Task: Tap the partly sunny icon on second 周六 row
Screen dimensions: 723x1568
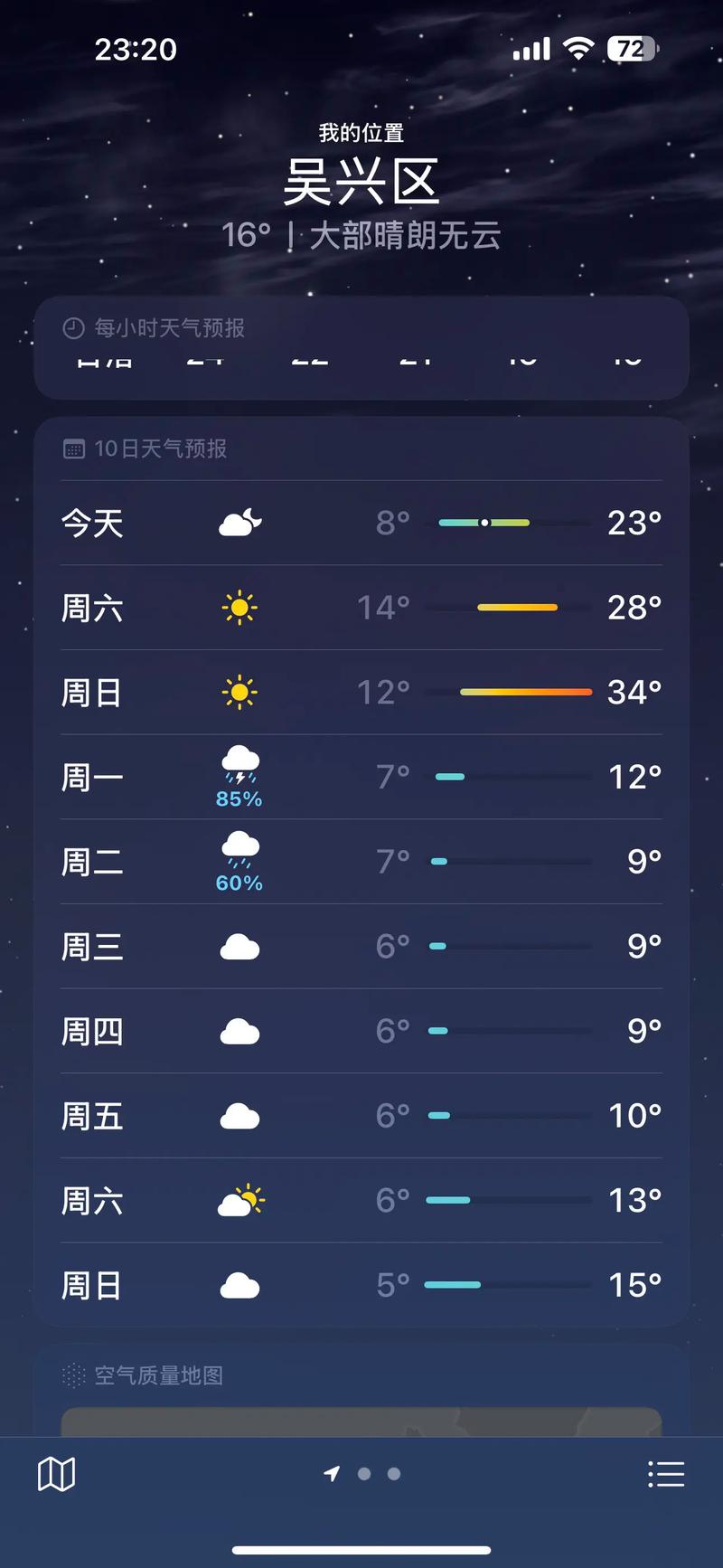Action: [x=240, y=1200]
